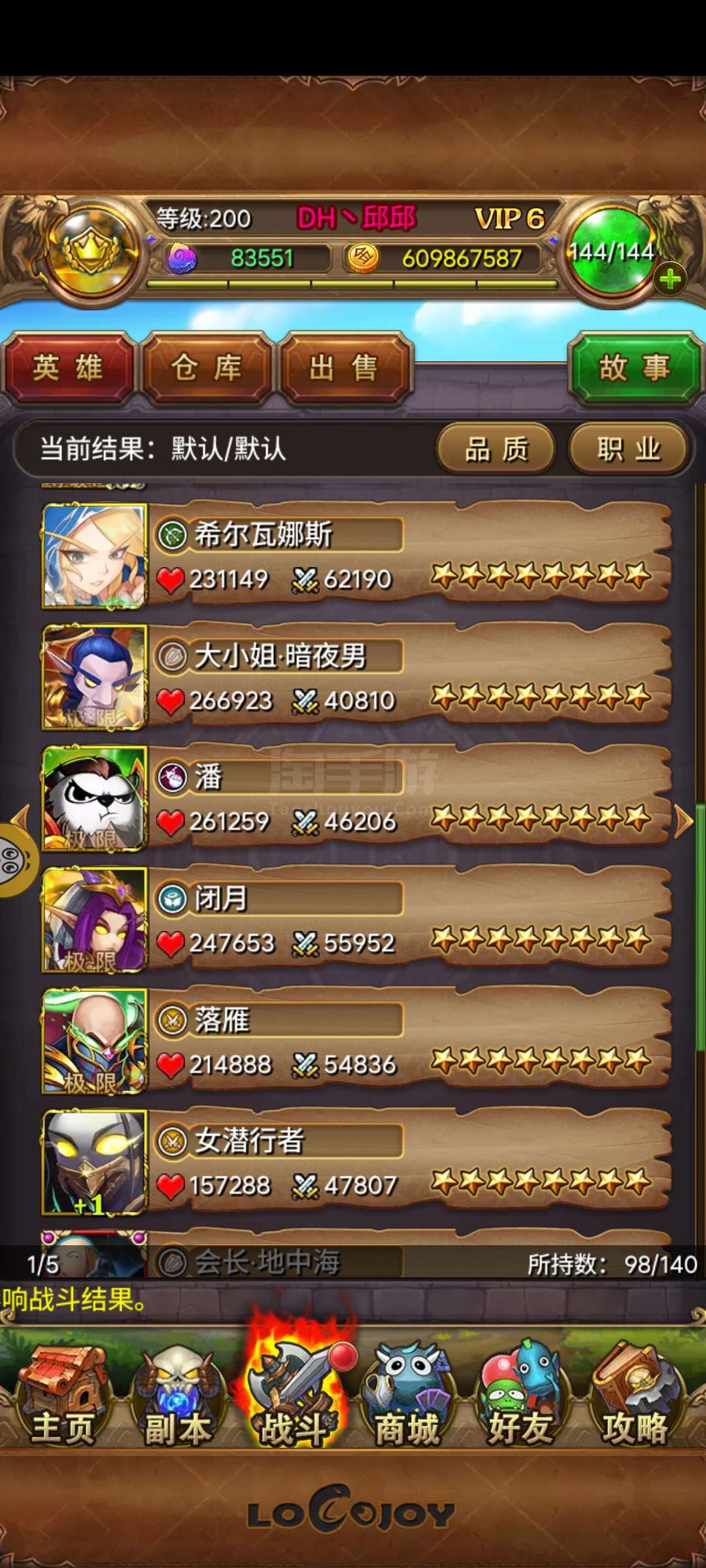Viewport: 706px width, 1568px height.
Task: Open hero 希尔瓦娜斯 details
Action: point(357,555)
